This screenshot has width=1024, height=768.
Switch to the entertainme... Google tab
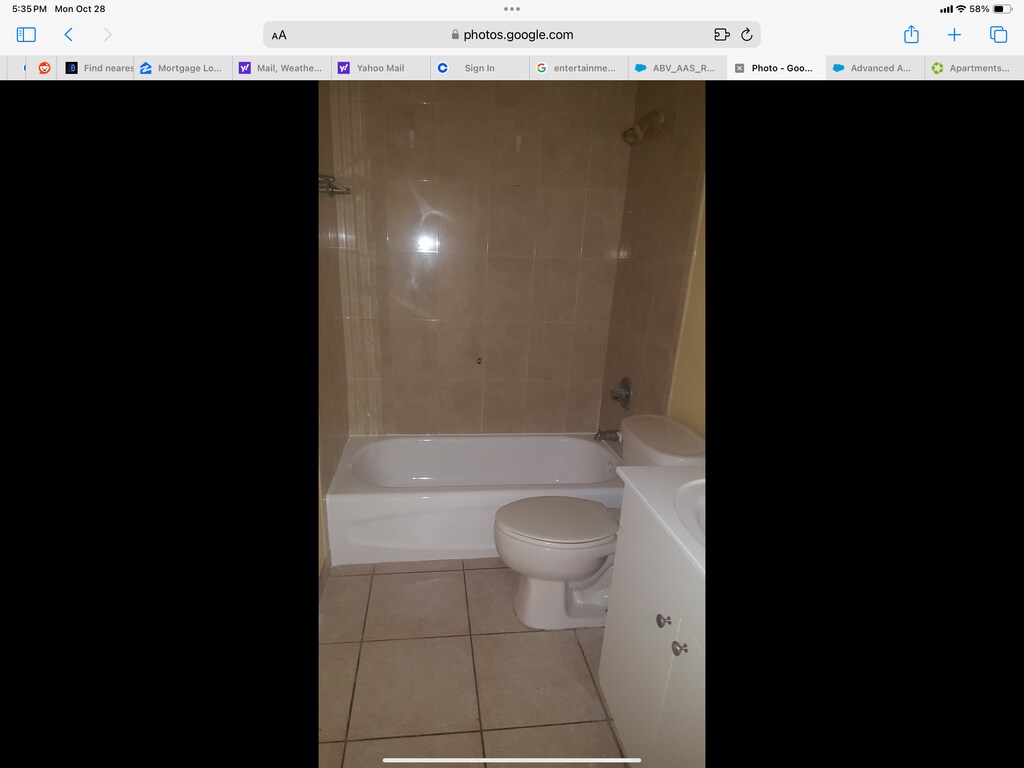click(578, 68)
